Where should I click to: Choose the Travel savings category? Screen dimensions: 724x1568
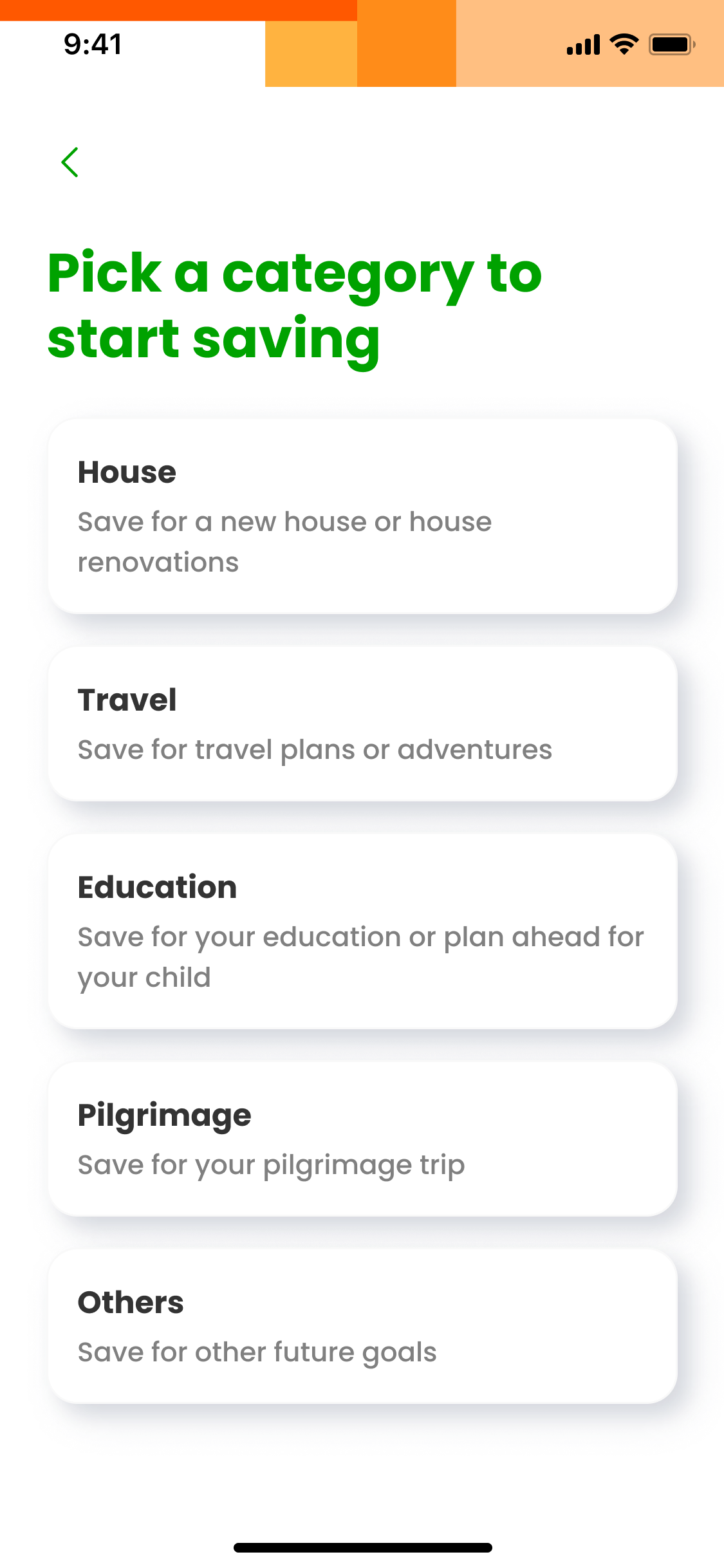362,724
